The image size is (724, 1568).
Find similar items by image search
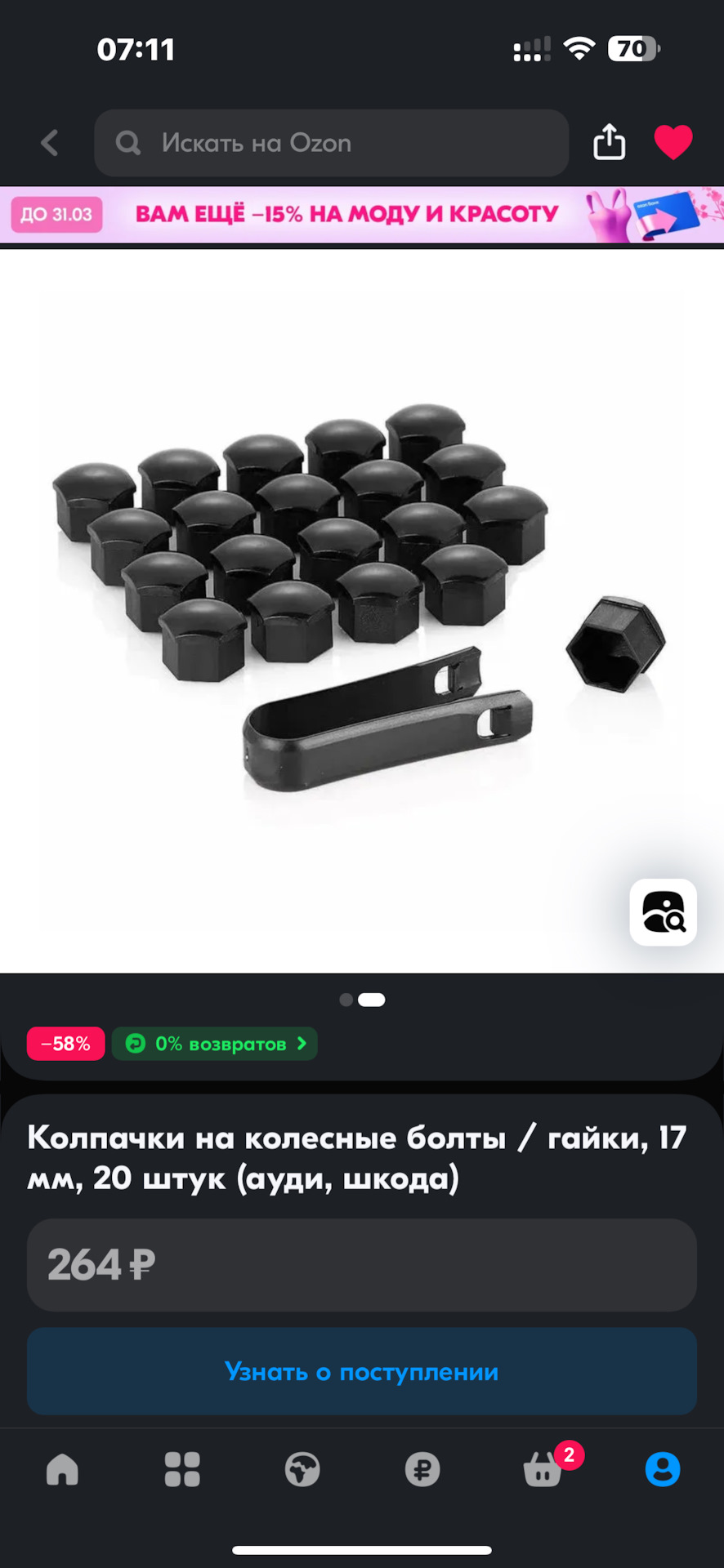tap(663, 912)
